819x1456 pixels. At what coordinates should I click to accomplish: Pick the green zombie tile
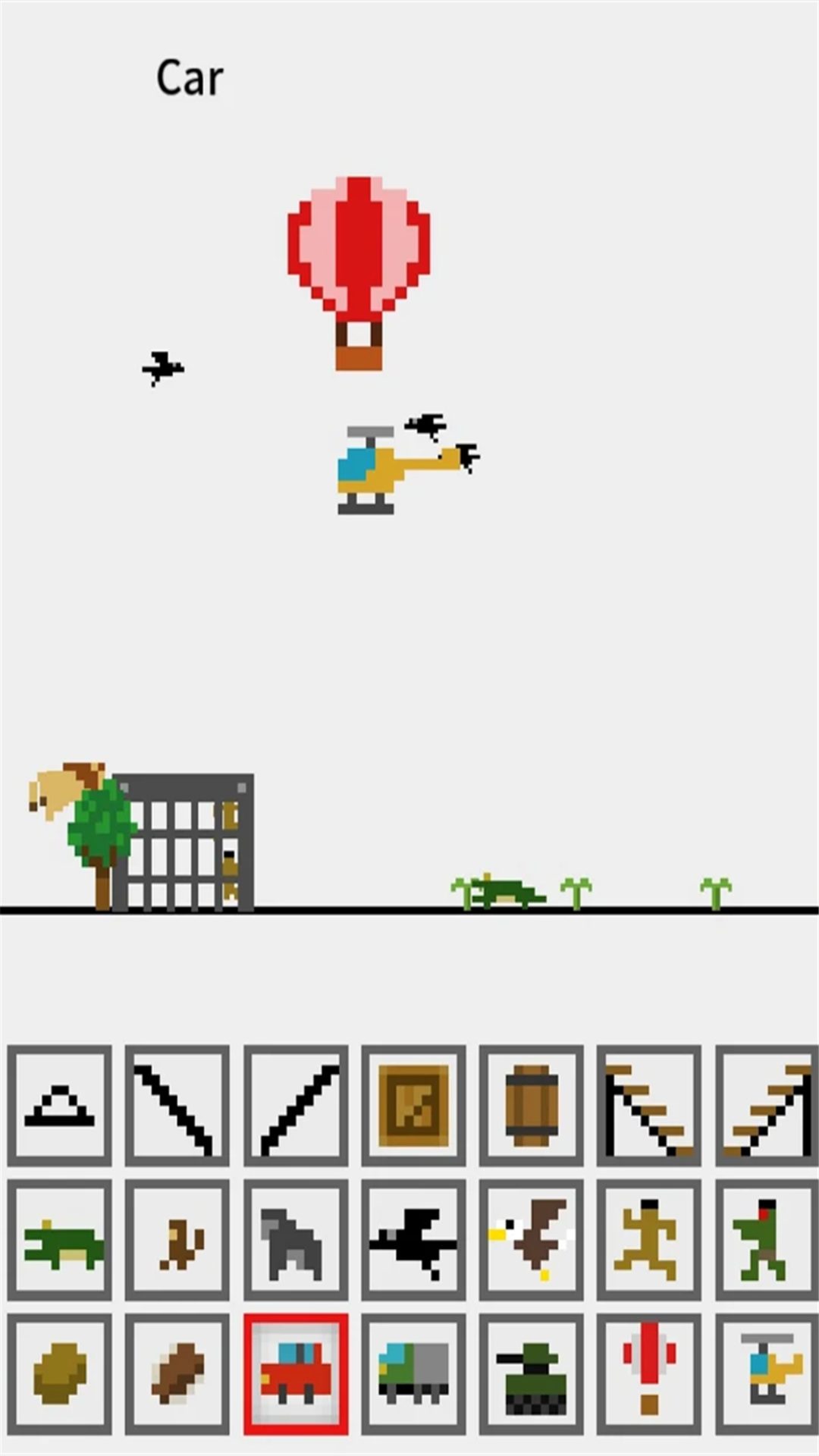coord(766,1239)
